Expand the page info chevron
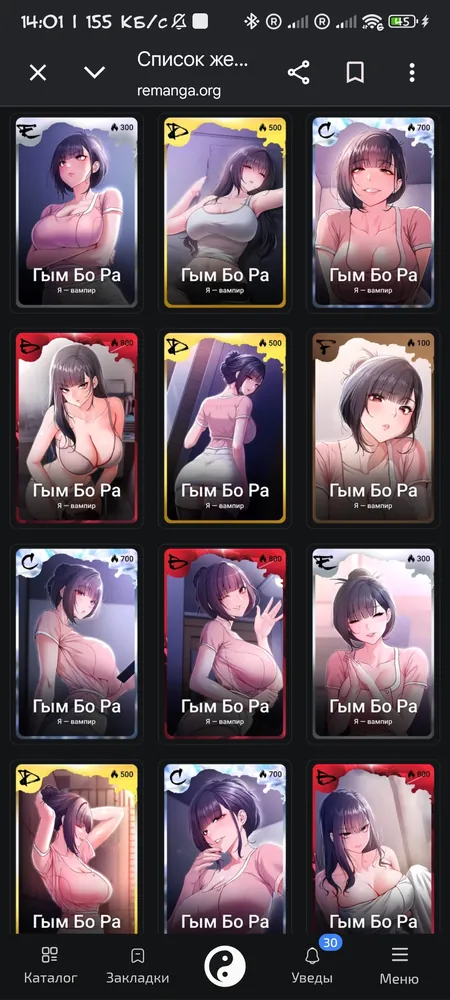 (x=94, y=73)
